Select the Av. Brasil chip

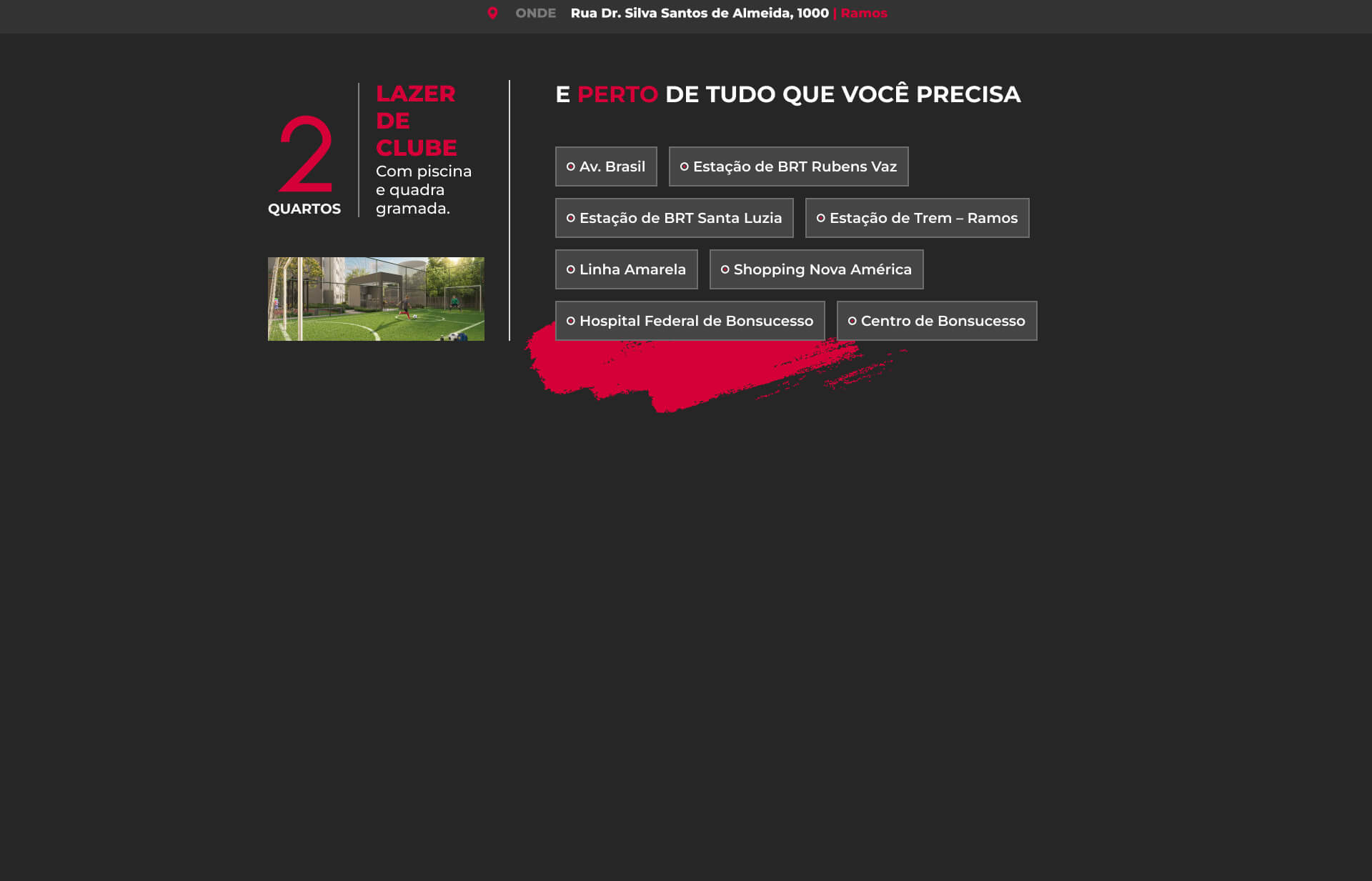point(606,166)
